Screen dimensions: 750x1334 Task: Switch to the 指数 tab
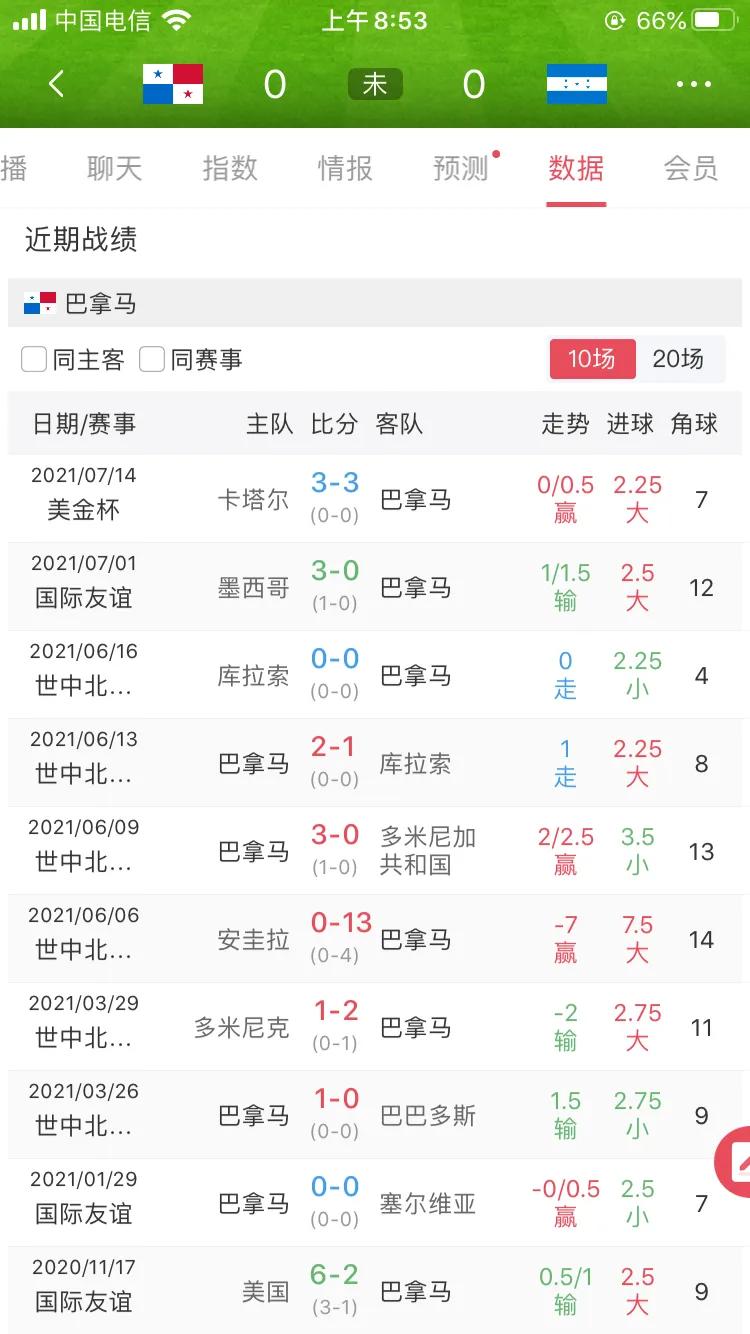(x=229, y=169)
